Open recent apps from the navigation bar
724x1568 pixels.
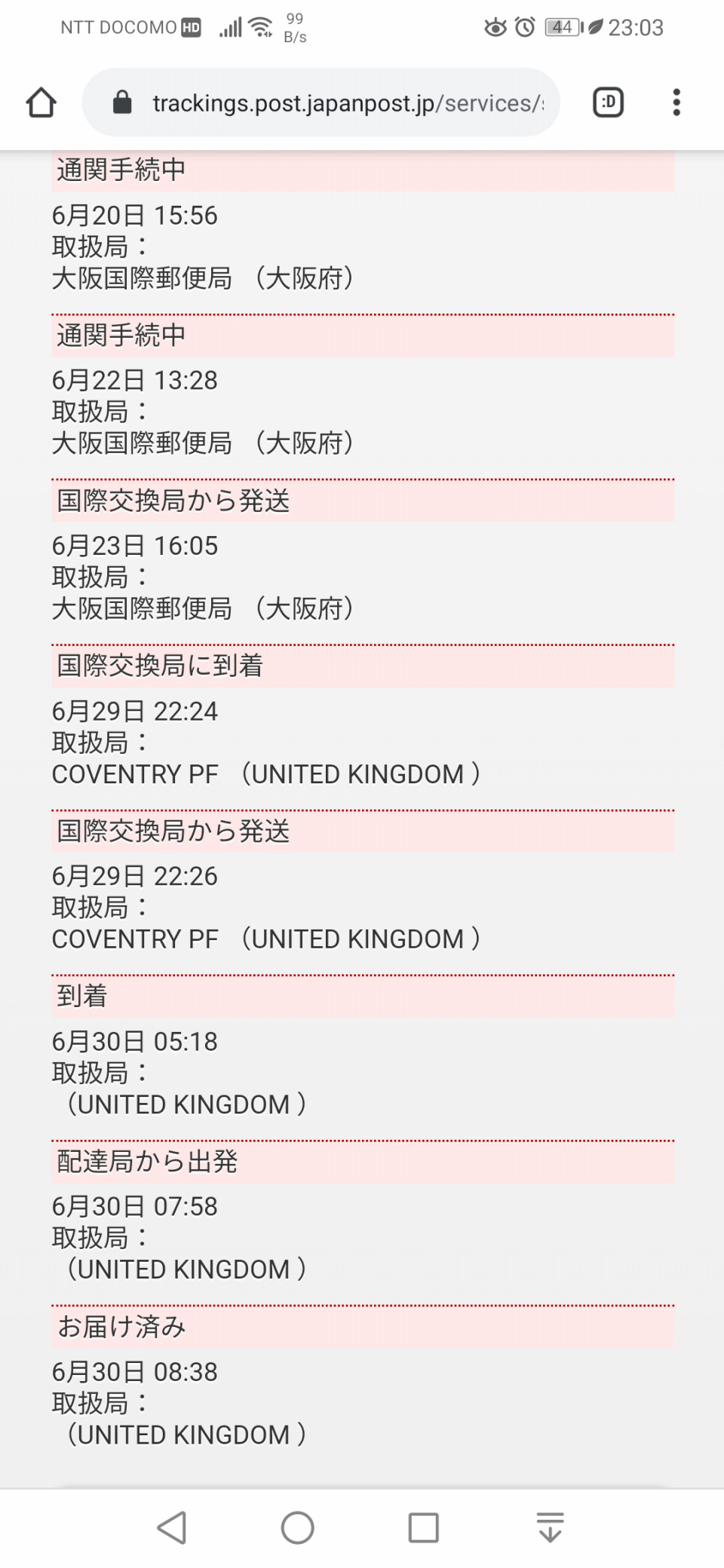[x=423, y=1528]
